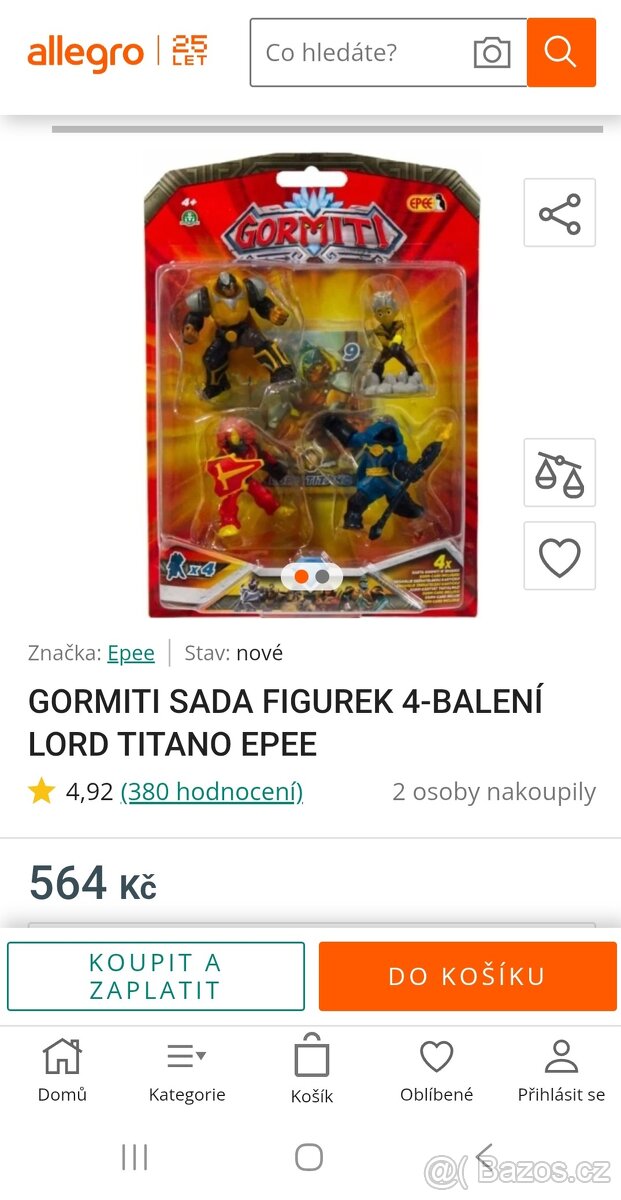Select Koupit a zaplatit
The height and width of the screenshot is (1200, 621).
click(156, 977)
